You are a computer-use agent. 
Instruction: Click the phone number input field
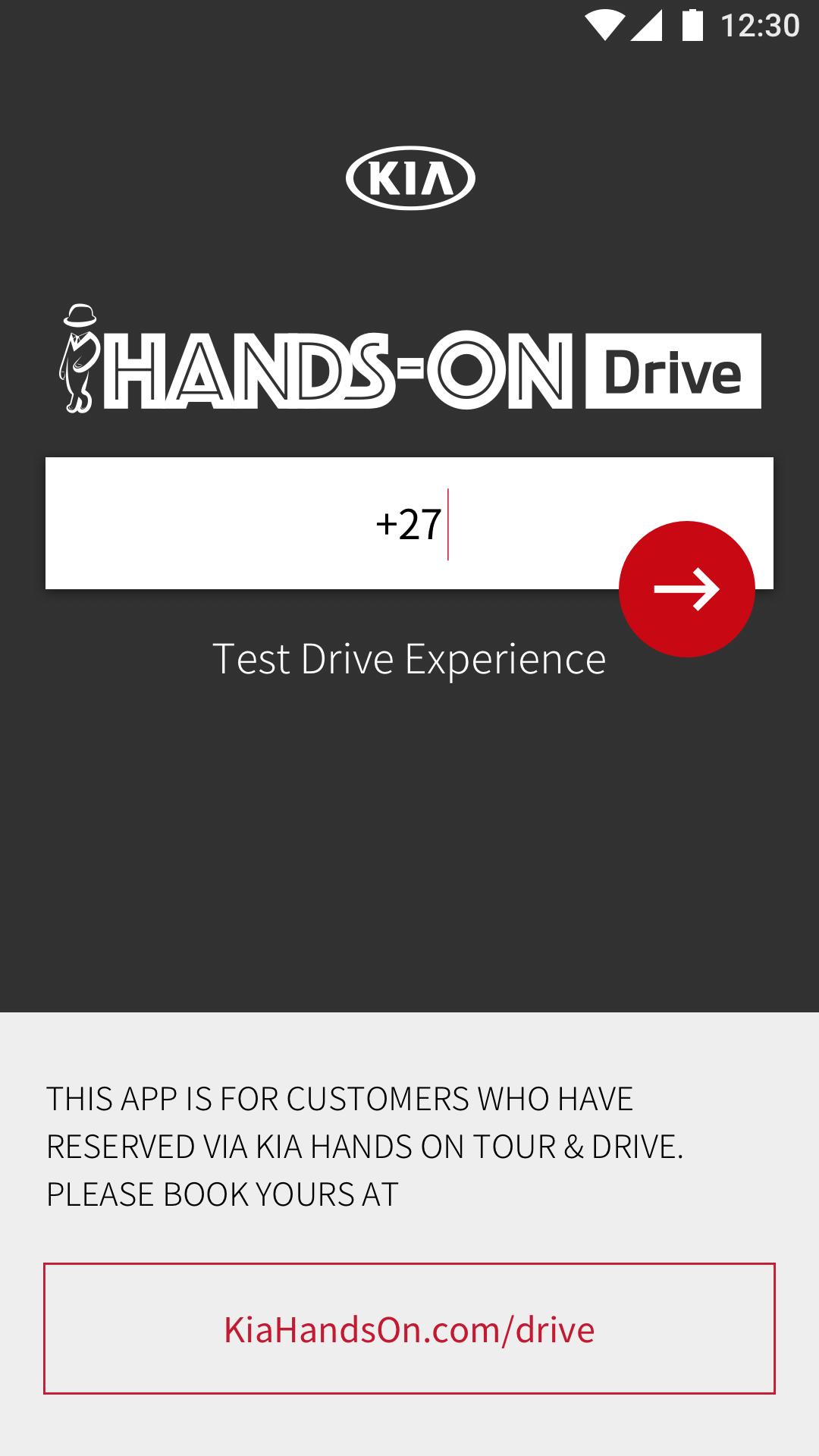coord(303,523)
